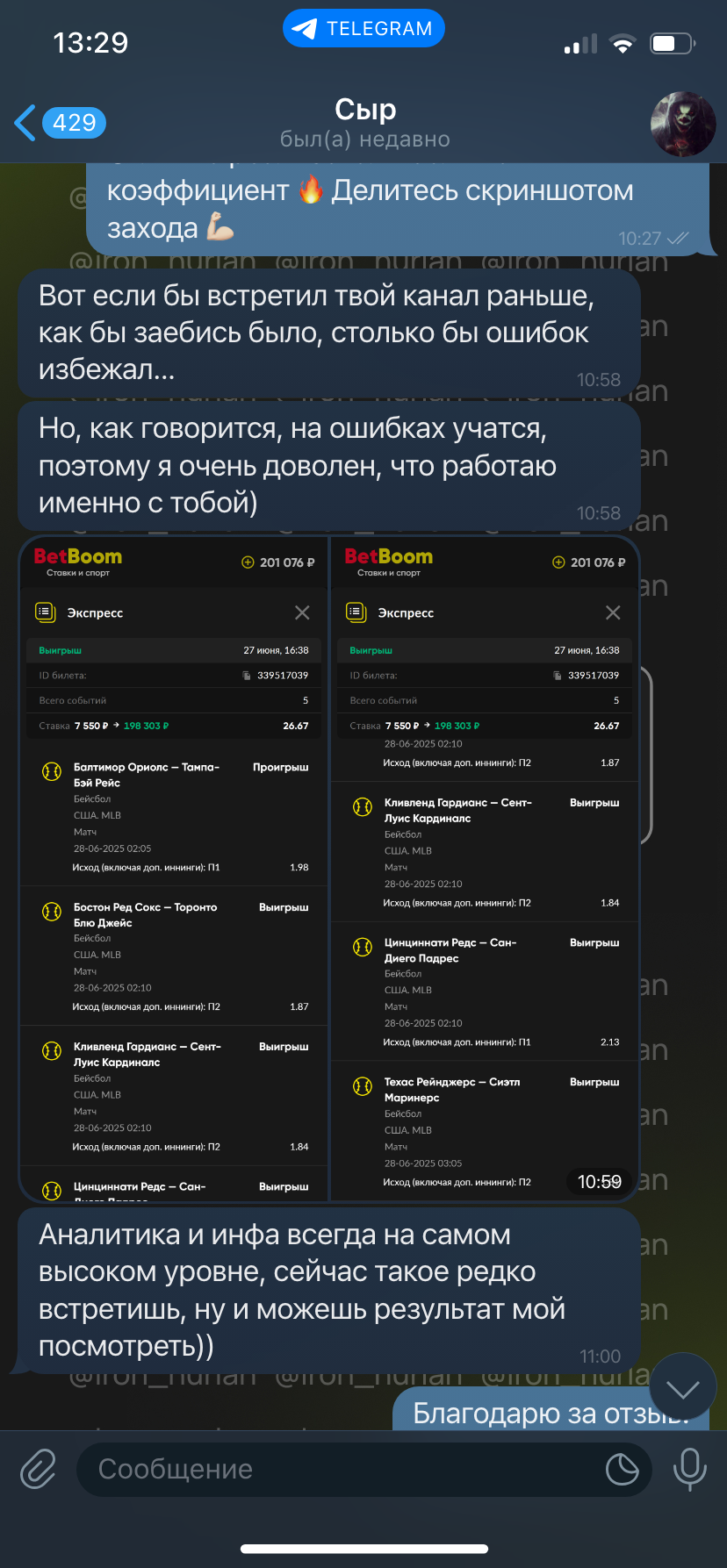Tap the paperclip attach icon

(39, 1469)
